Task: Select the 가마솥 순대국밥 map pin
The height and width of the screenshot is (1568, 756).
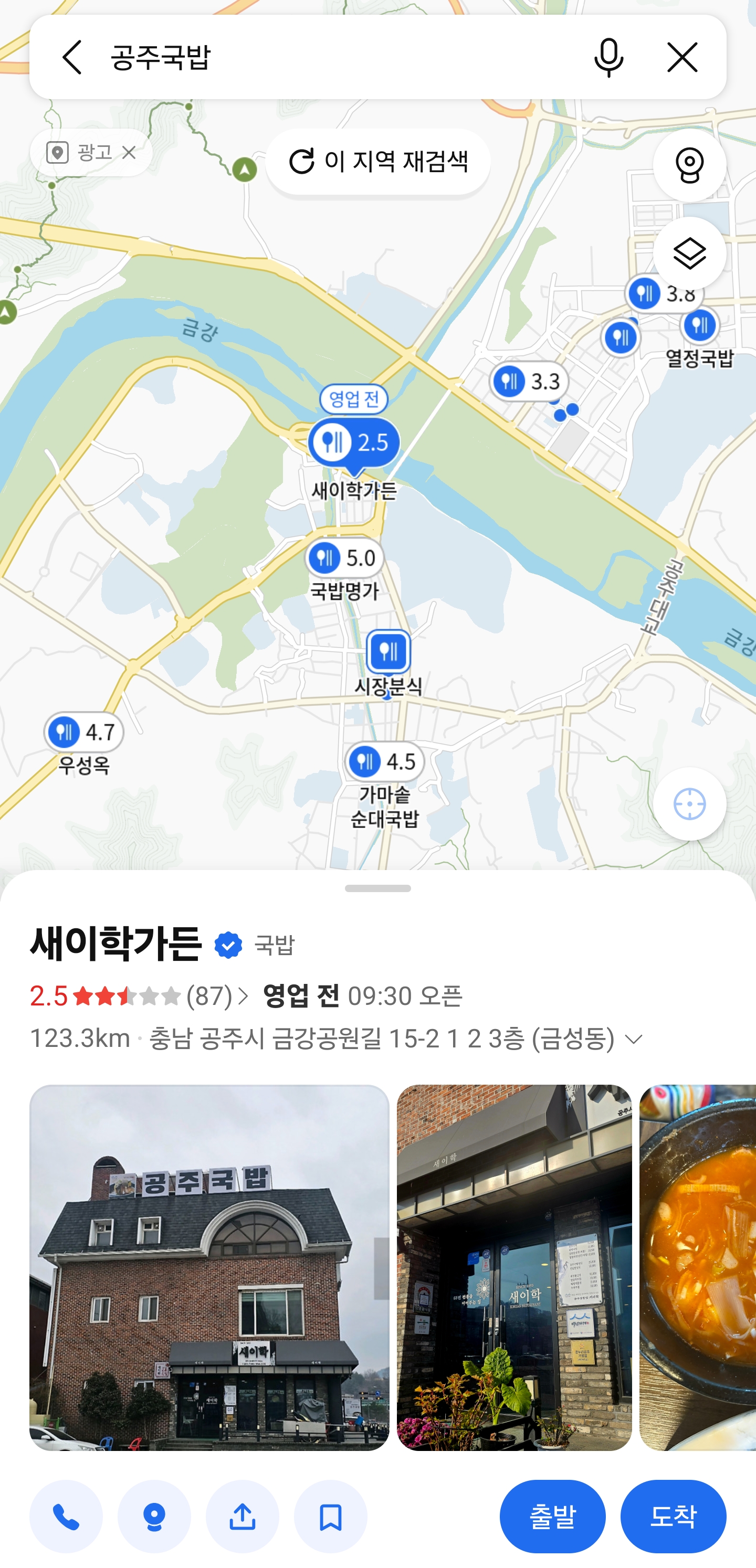Action: [384, 761]
